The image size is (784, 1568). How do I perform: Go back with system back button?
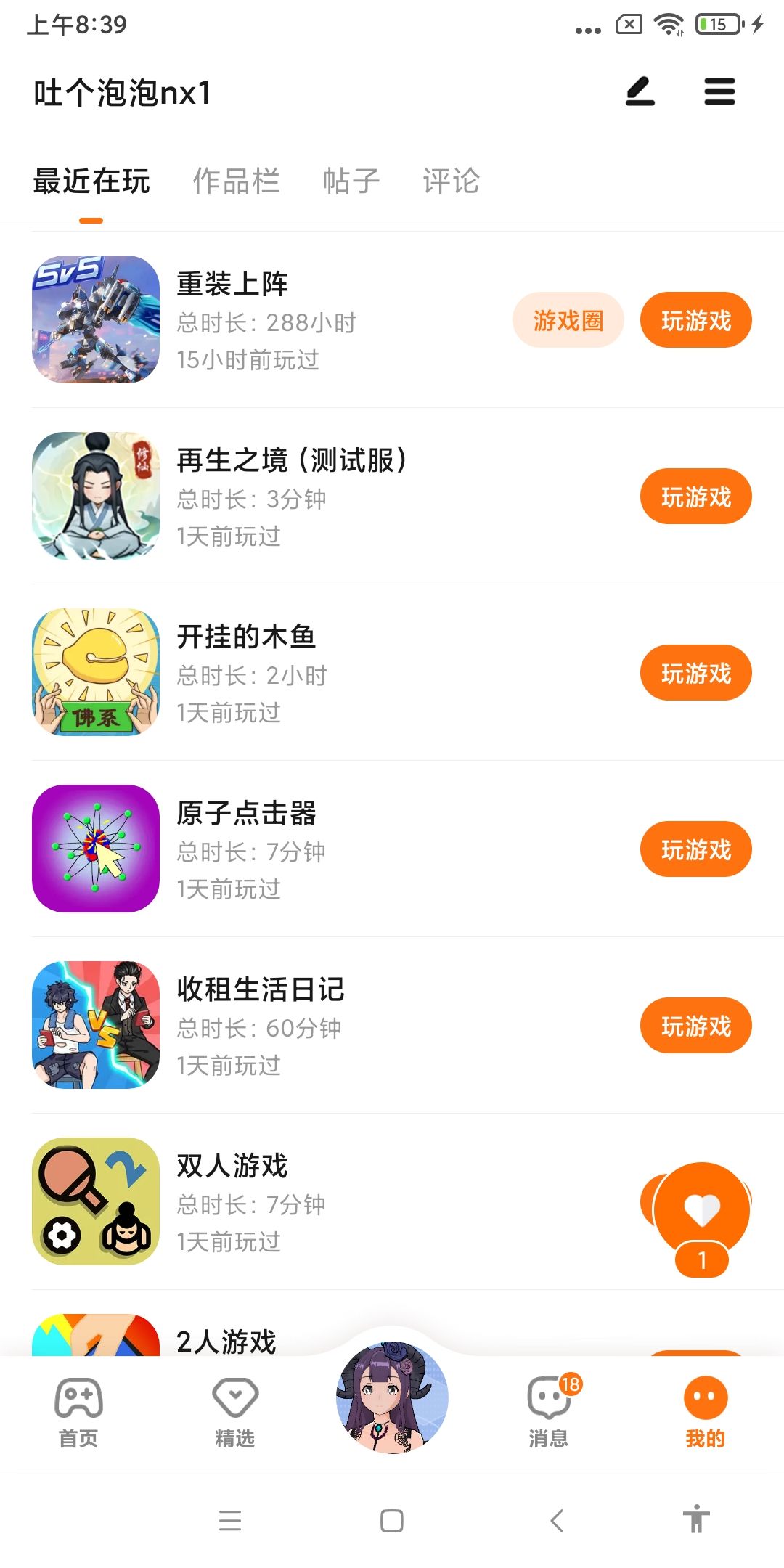click(557, 1520)
